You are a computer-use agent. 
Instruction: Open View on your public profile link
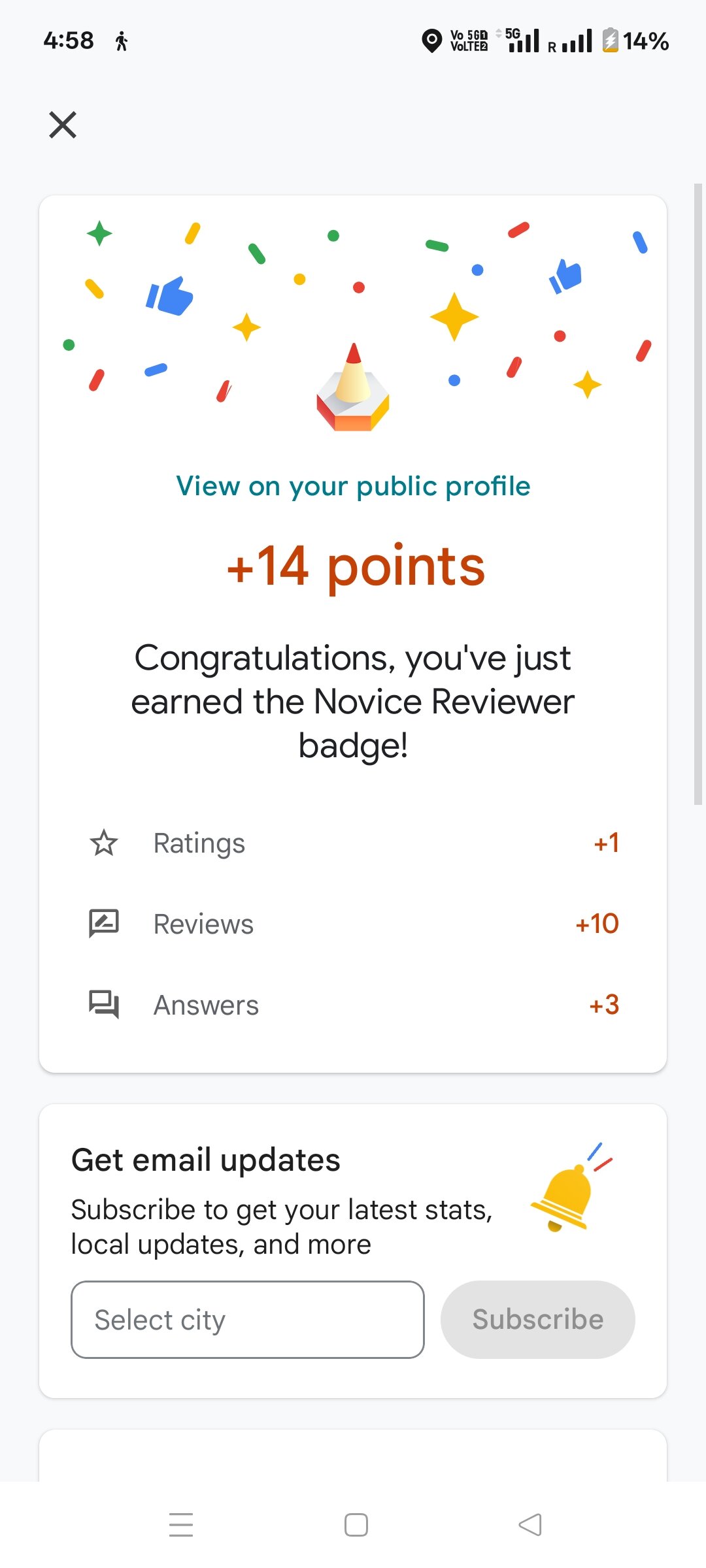[x=353, y=486]
